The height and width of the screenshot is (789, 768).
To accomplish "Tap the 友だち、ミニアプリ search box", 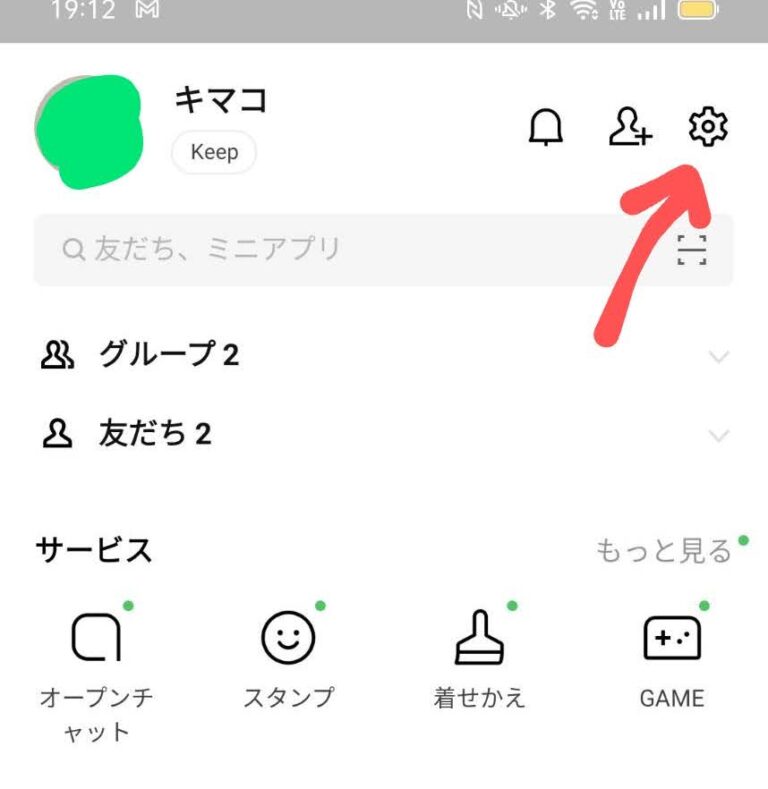I will pos(340,249).
